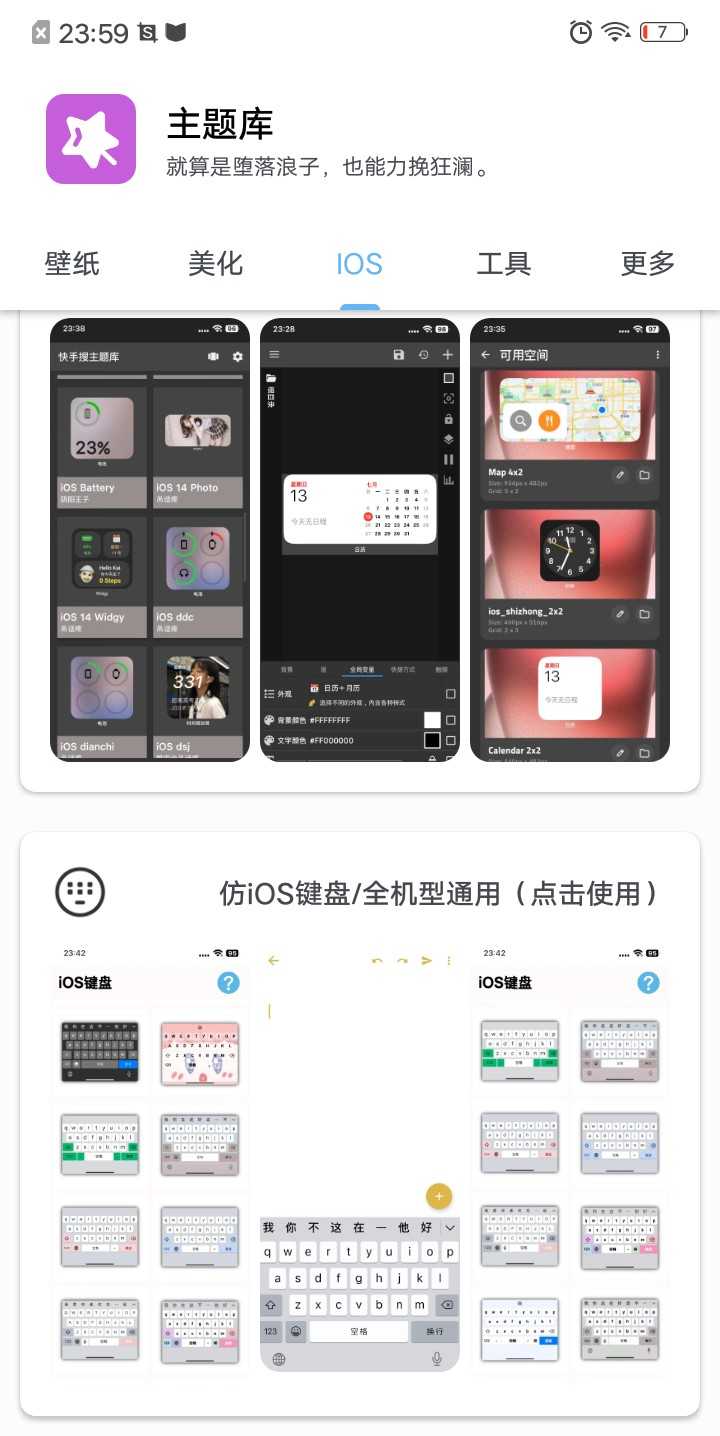Open the iOS widget theme preview card
This screenshot has height=1436, width=720.
360,540
